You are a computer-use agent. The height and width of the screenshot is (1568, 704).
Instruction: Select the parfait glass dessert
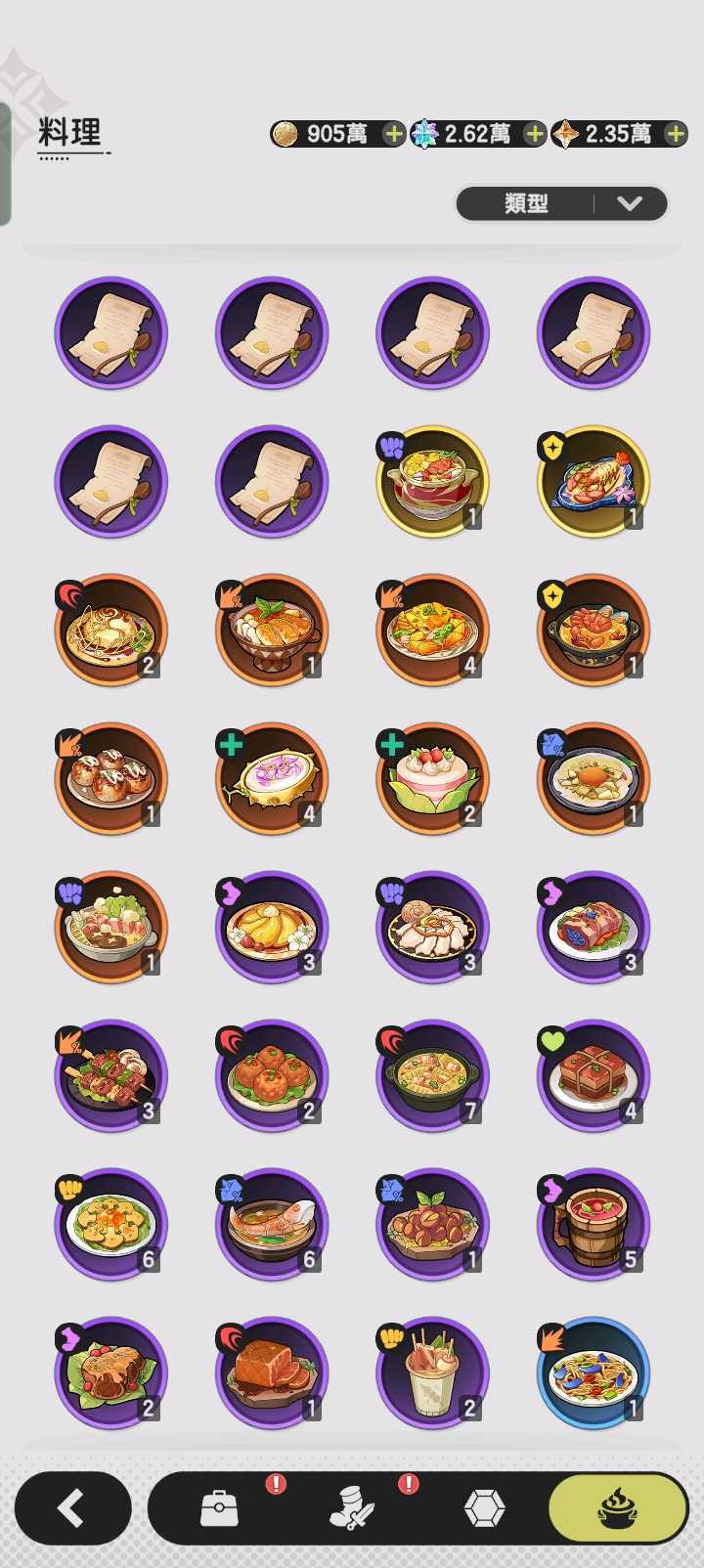pos(432,1373)
